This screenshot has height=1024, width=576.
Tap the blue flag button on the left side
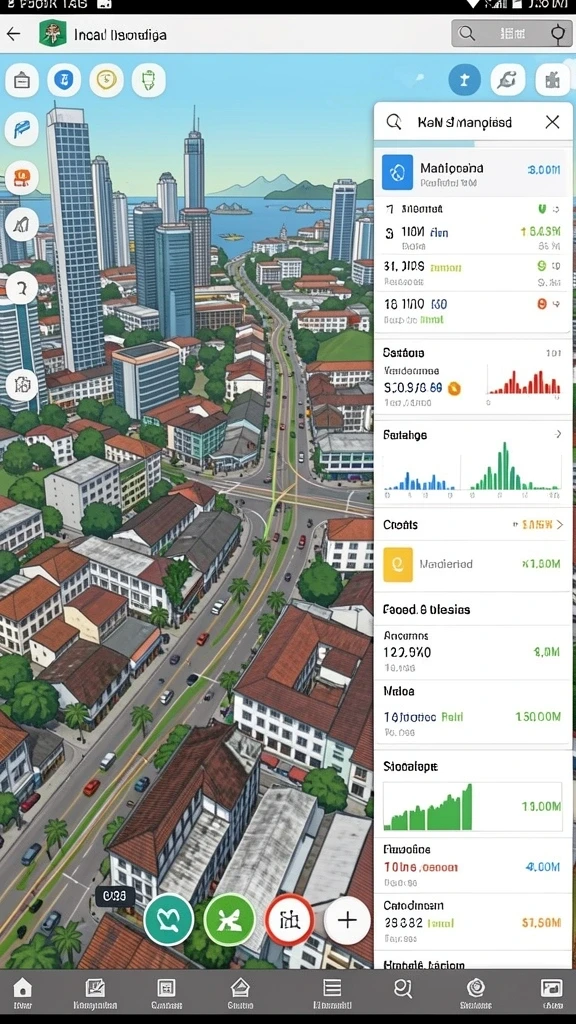pos(22,129)
